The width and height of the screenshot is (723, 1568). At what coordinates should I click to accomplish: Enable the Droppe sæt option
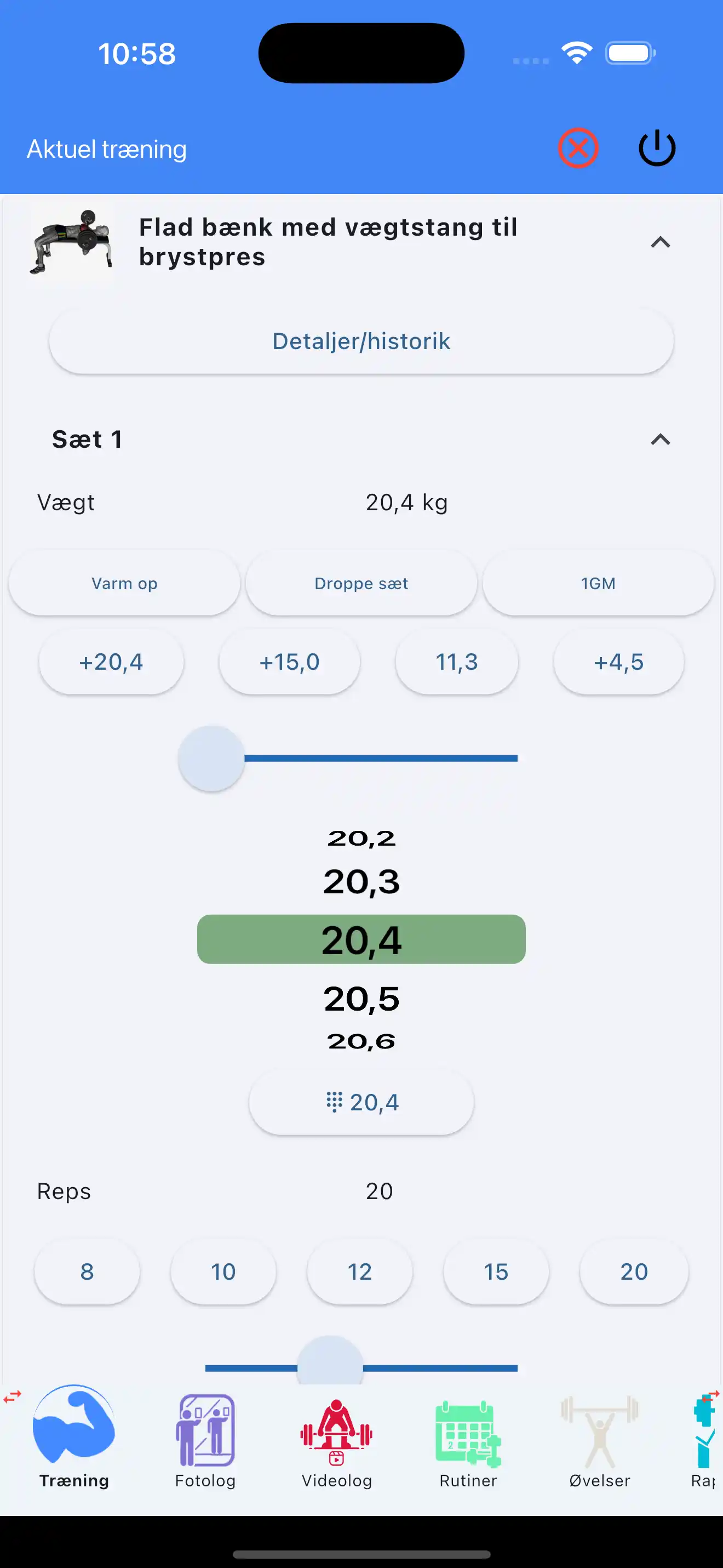360,583
